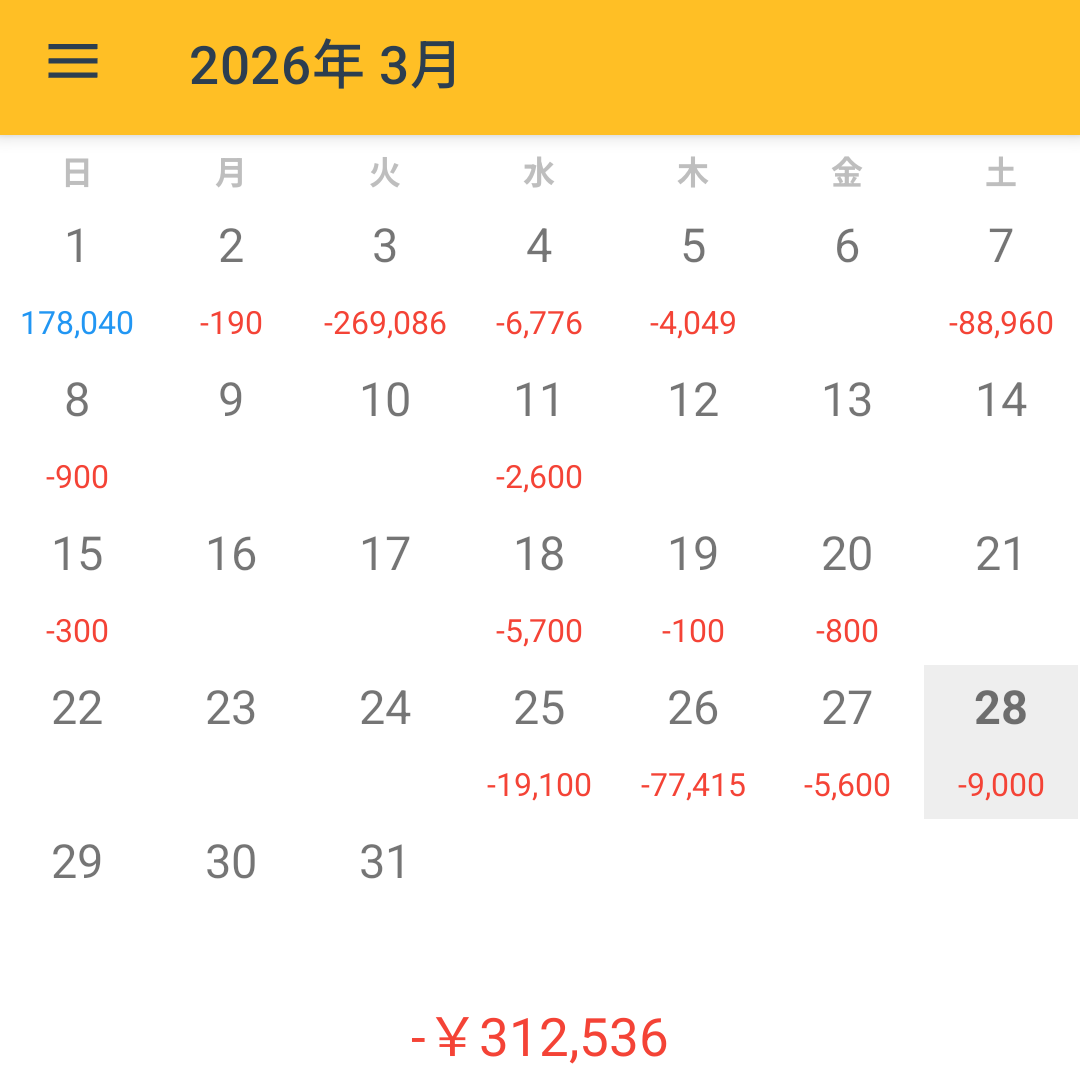Image resolution: width=1080 pixels, height=1092 pixels.
Task: Open day 26 with -77,415
Action: [x=693, y=742]
